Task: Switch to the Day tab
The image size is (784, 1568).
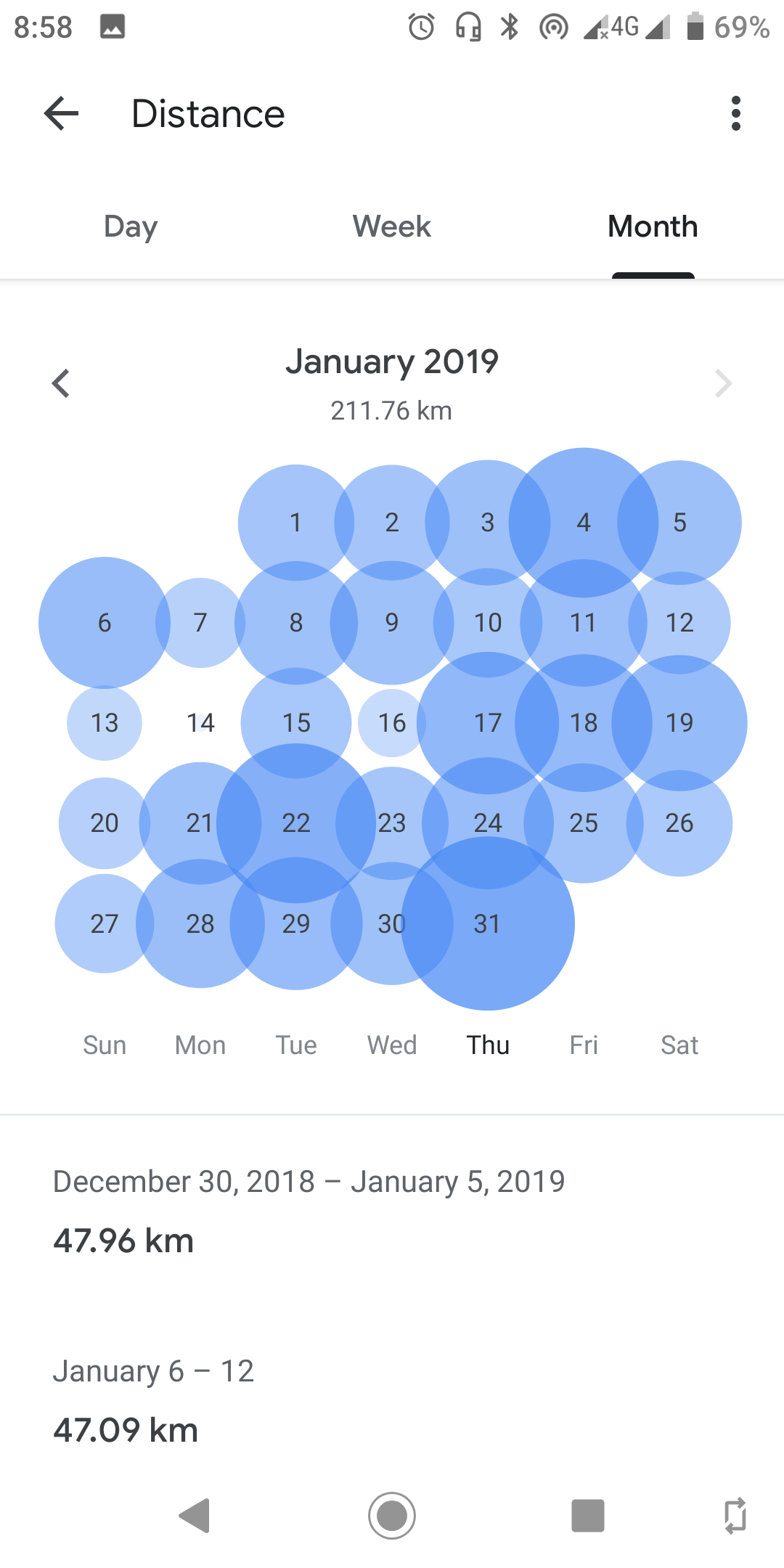Action: 131,226
